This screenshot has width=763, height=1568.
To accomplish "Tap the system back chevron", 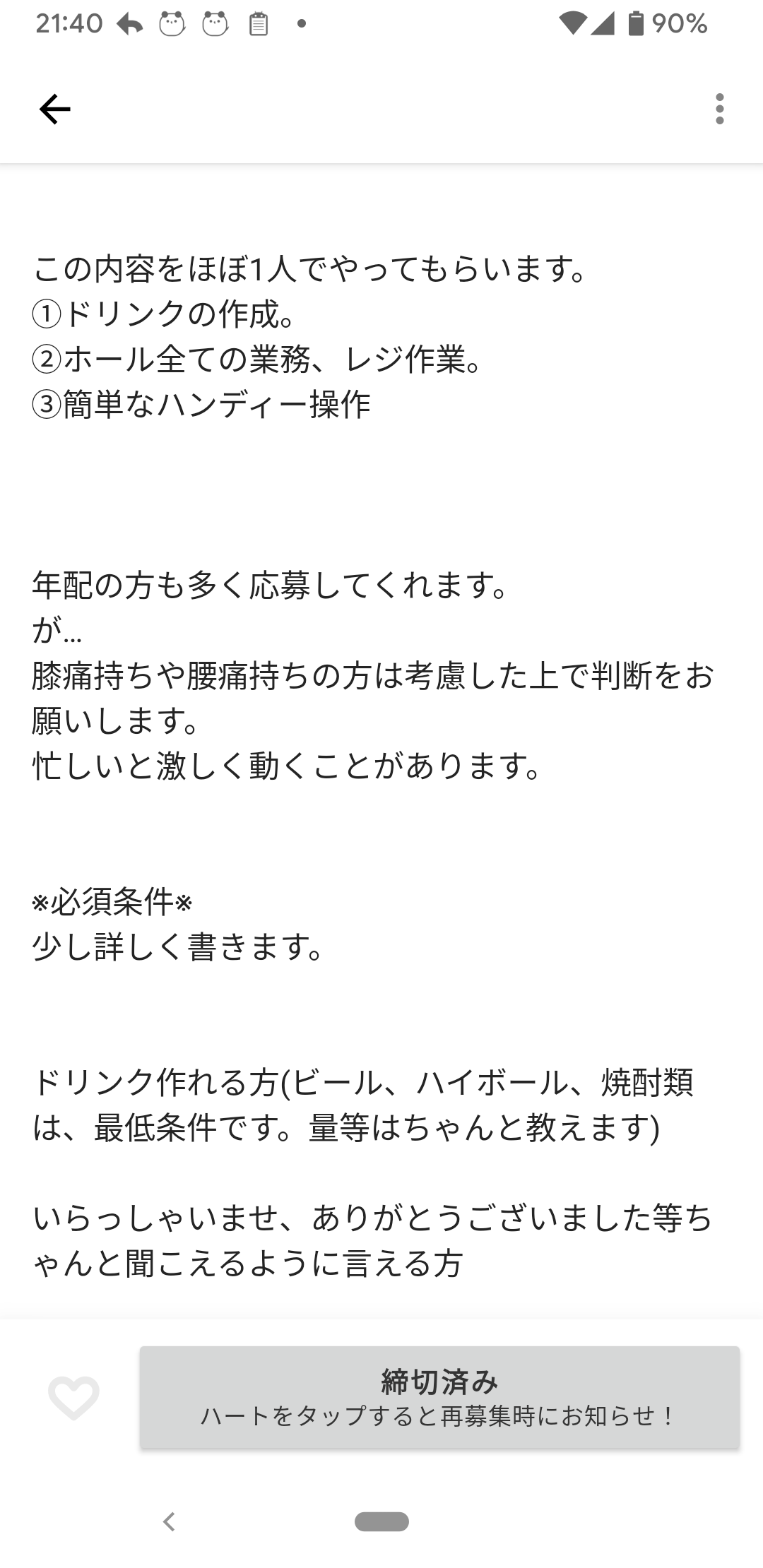I will pos(169,1521).
